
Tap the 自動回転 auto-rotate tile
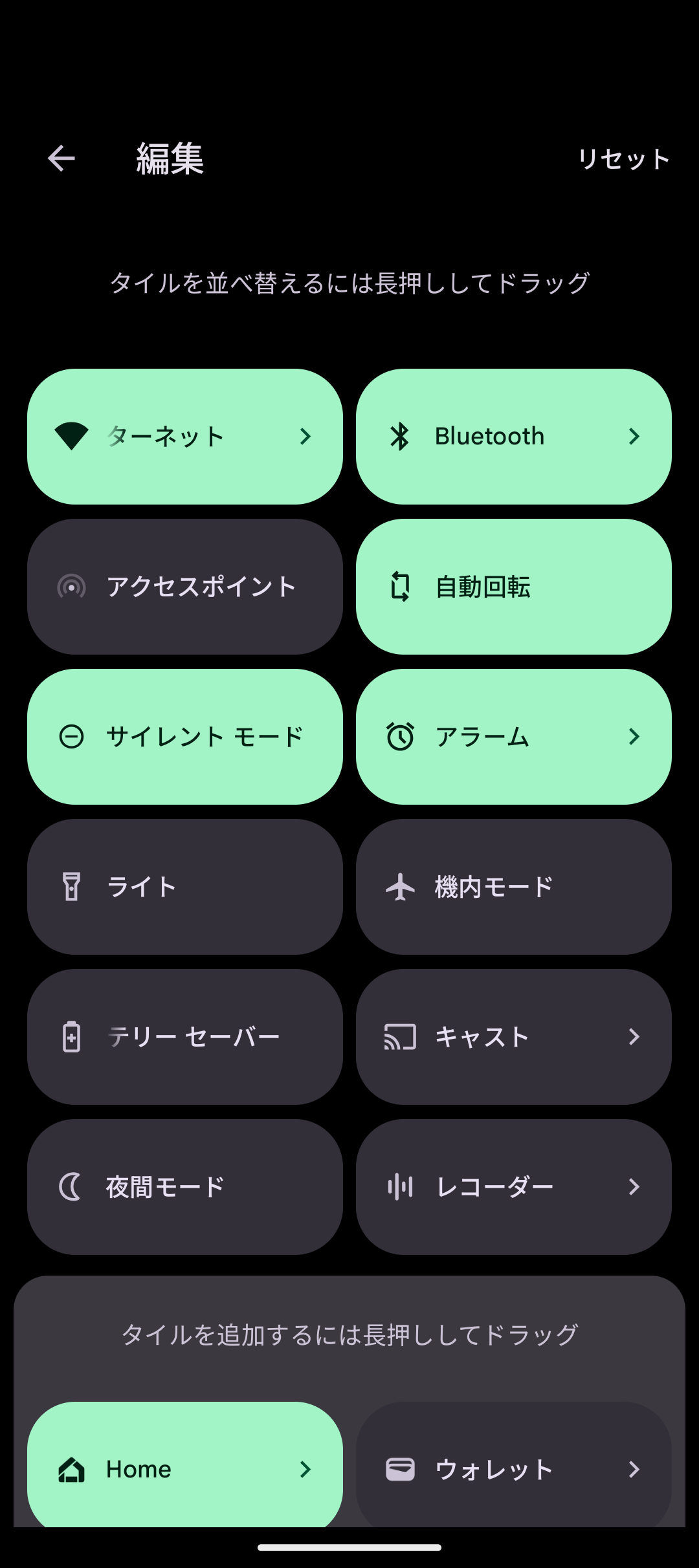coord(514,587)
